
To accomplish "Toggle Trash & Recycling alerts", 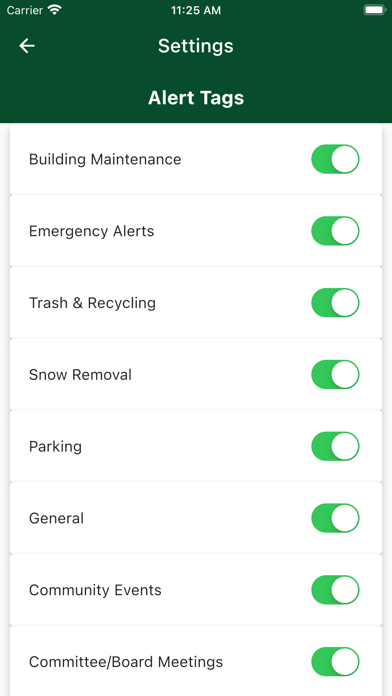I will (x=335, y=303).
